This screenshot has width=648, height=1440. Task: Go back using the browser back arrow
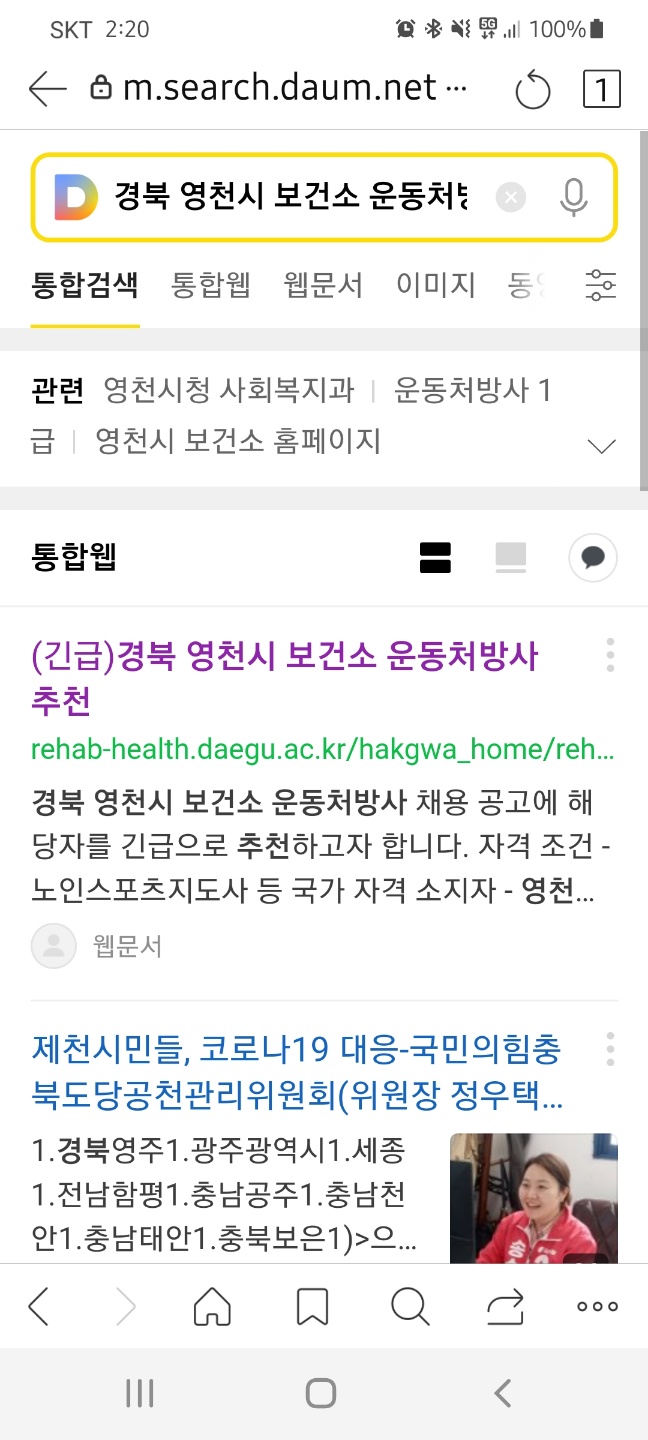tap(46, 90)
